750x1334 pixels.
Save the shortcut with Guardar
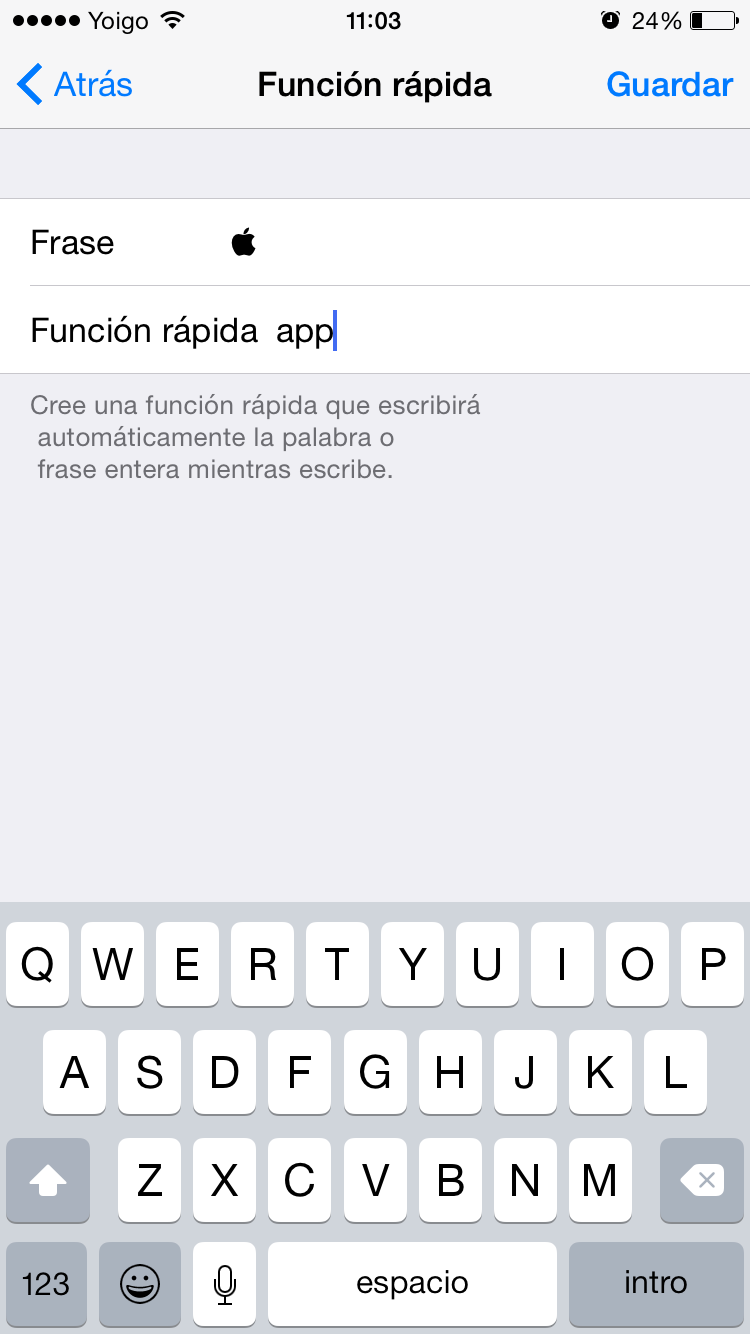669,85
